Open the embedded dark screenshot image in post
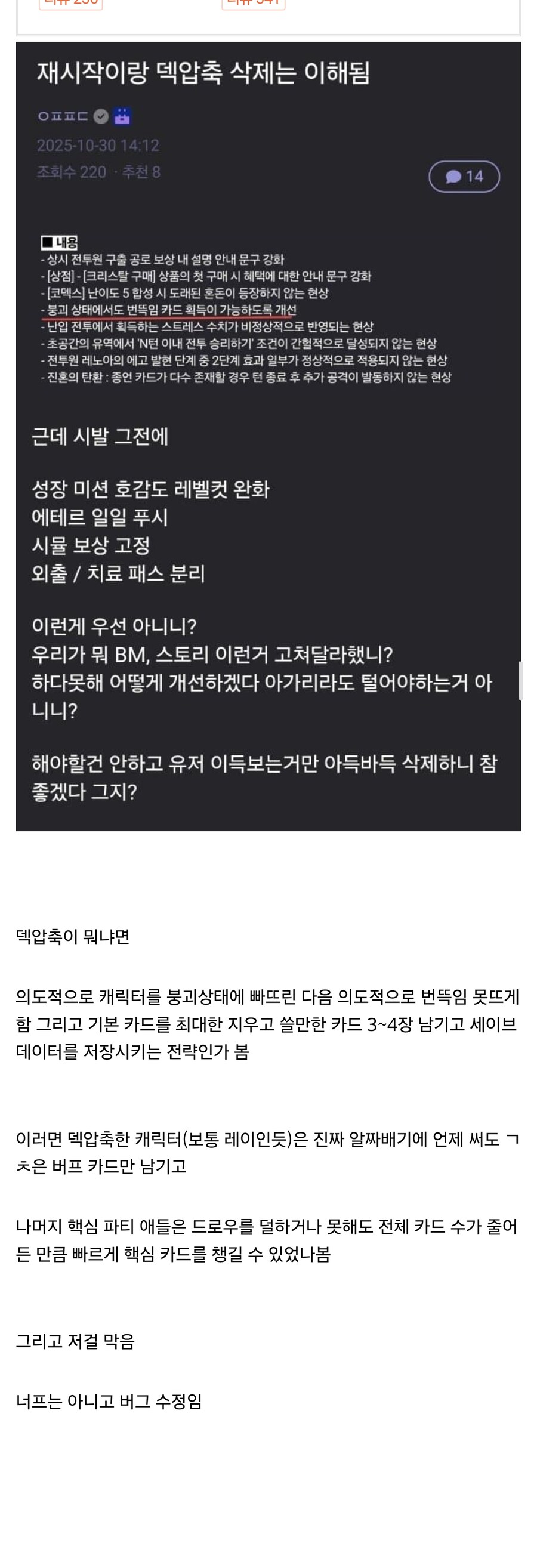Viewport: 537px width, 1568px height. pos(268,436)
